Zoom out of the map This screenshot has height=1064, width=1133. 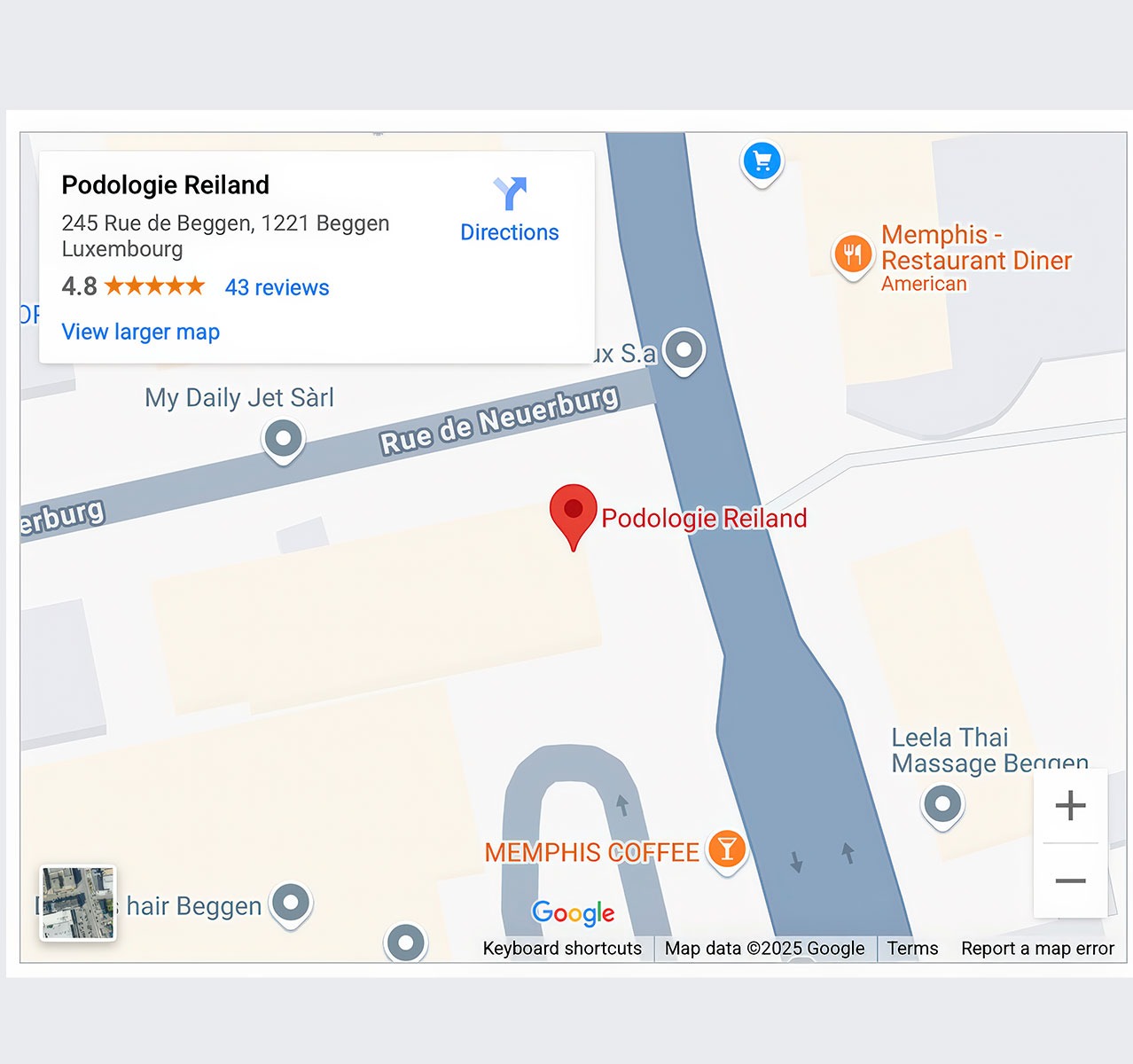click(1070, 880)
